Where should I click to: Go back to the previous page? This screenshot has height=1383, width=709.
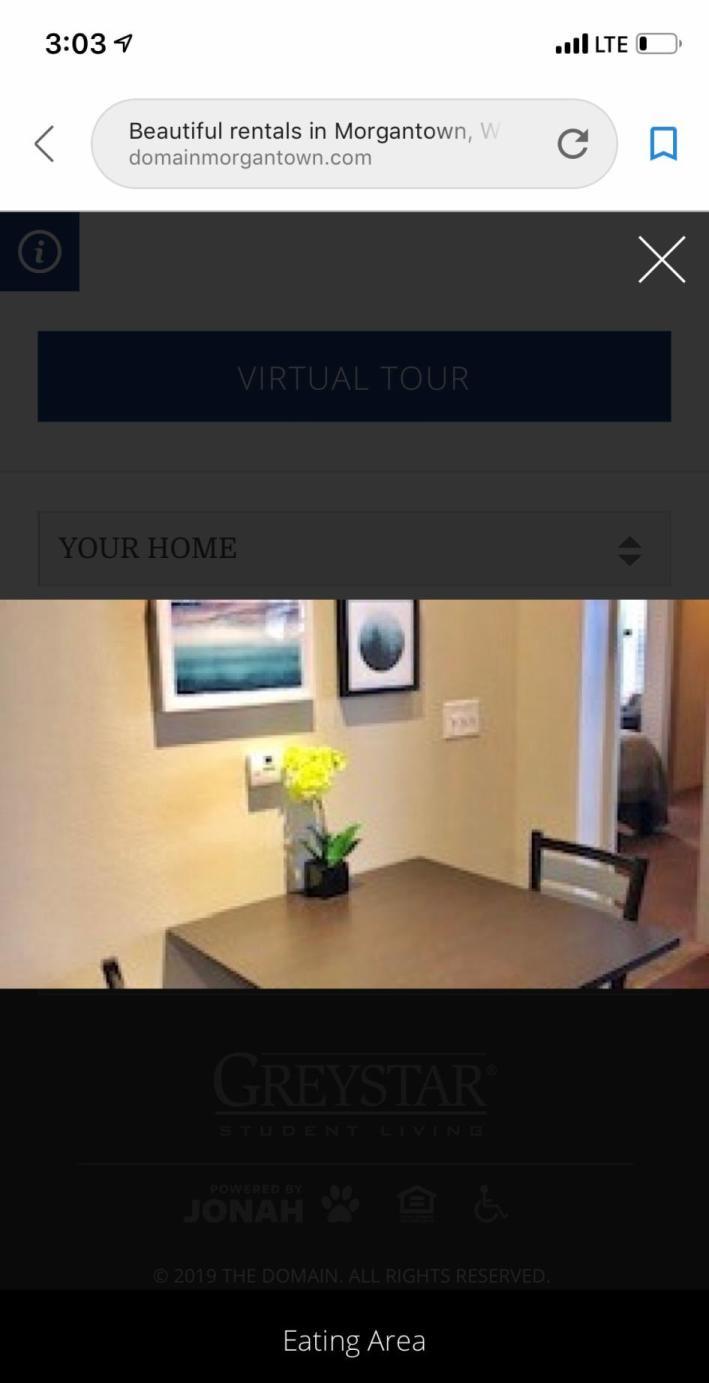pyautogui.click(x=44, y=144)
